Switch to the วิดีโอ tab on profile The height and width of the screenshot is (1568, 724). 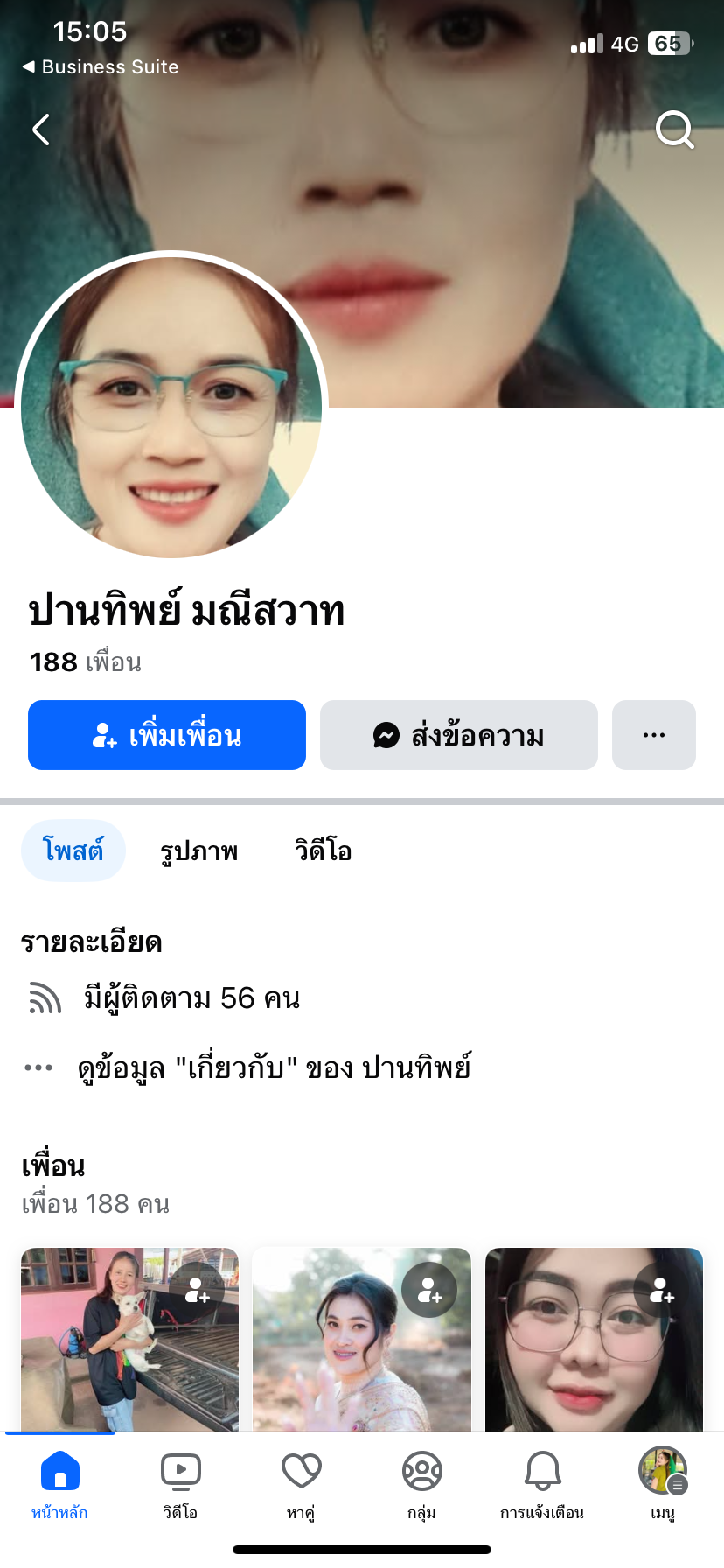(323, 850)
